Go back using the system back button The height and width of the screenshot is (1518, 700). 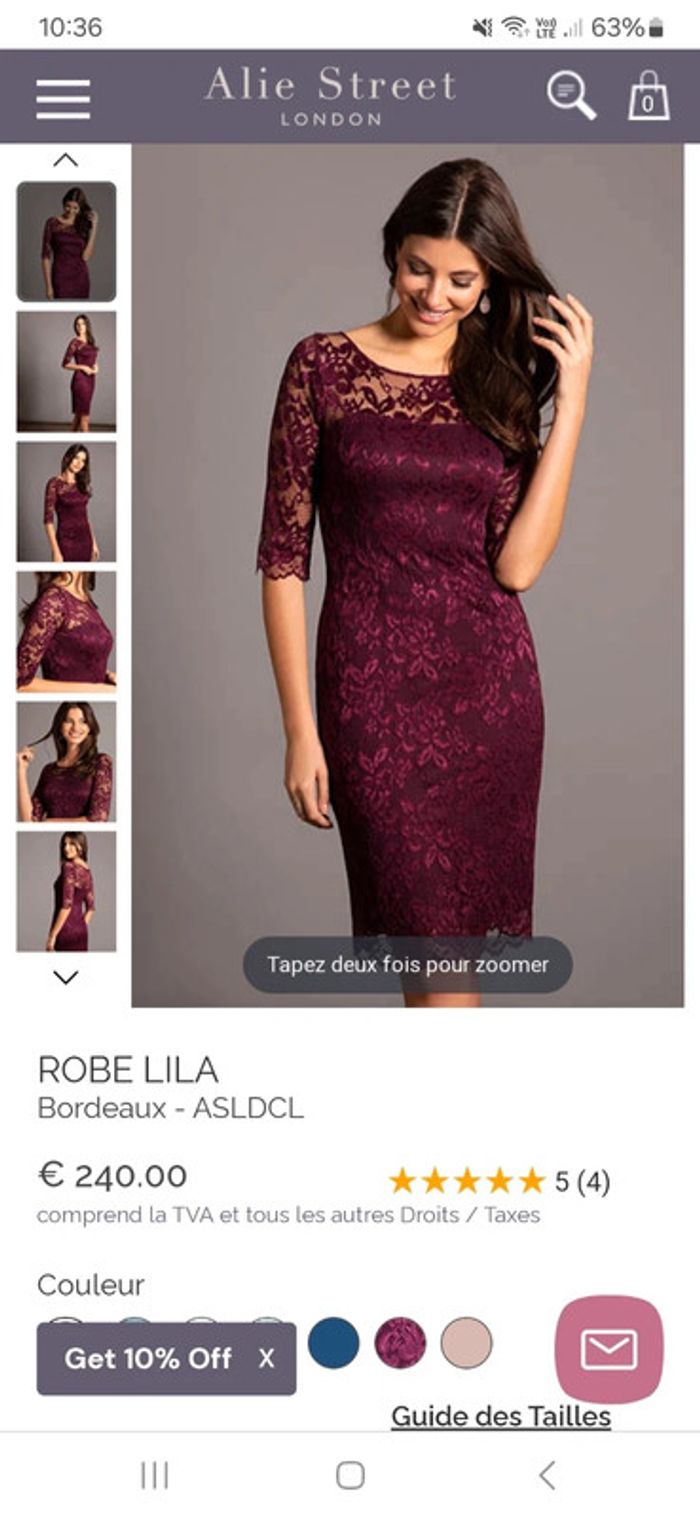coord(546,1475)
